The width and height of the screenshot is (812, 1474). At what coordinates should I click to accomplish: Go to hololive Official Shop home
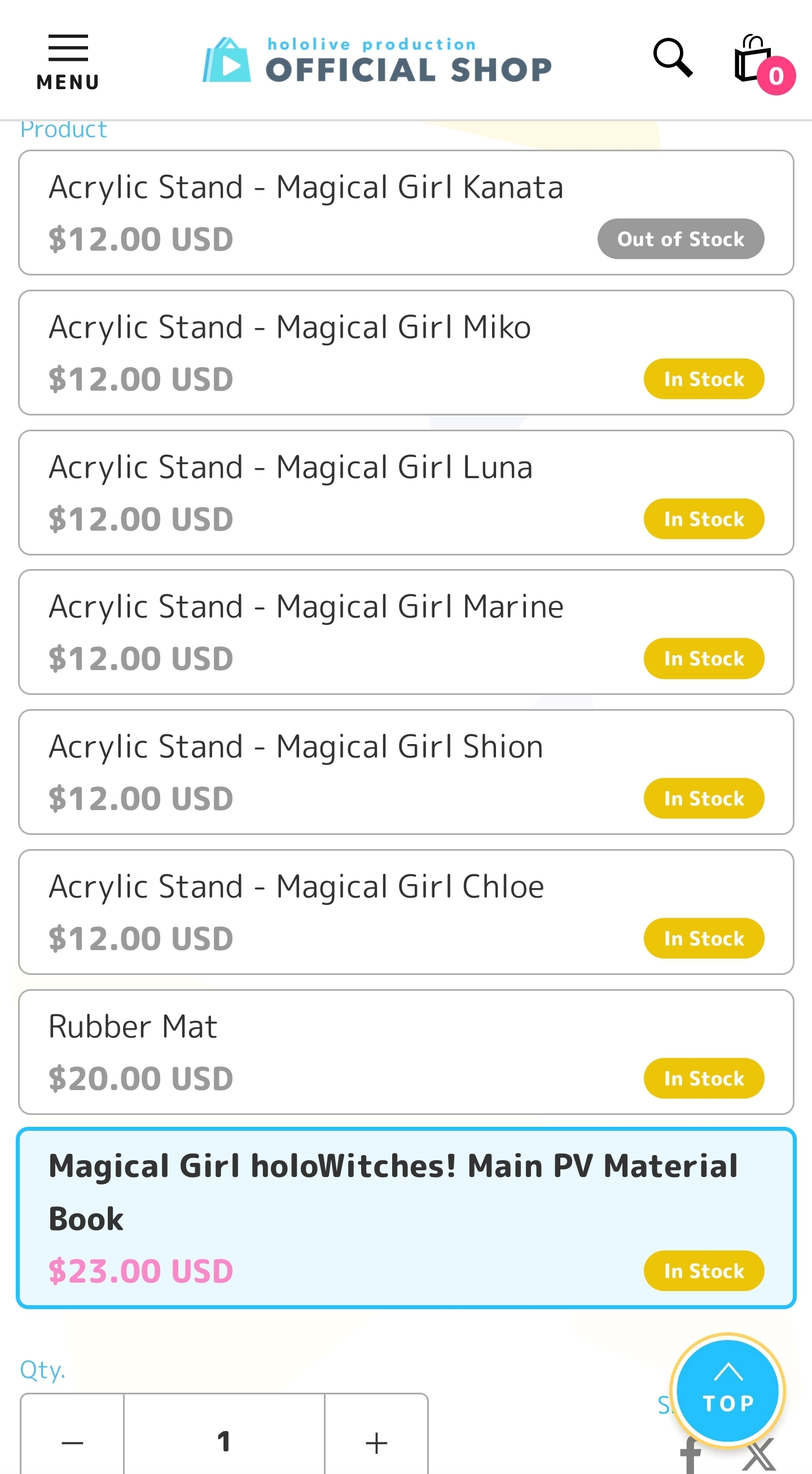coord(378,60)
